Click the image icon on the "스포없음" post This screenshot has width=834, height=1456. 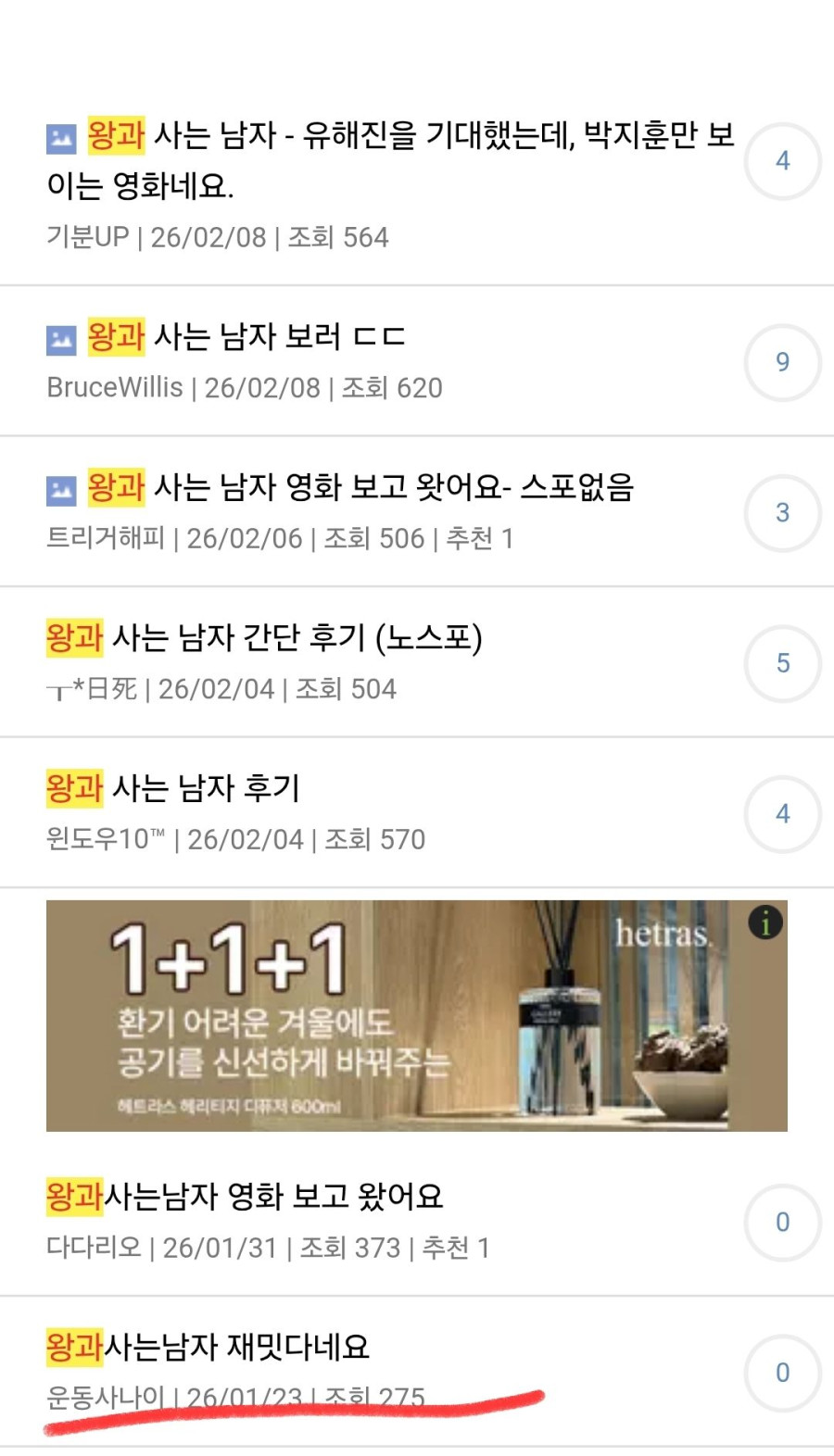tap(60, 489)
